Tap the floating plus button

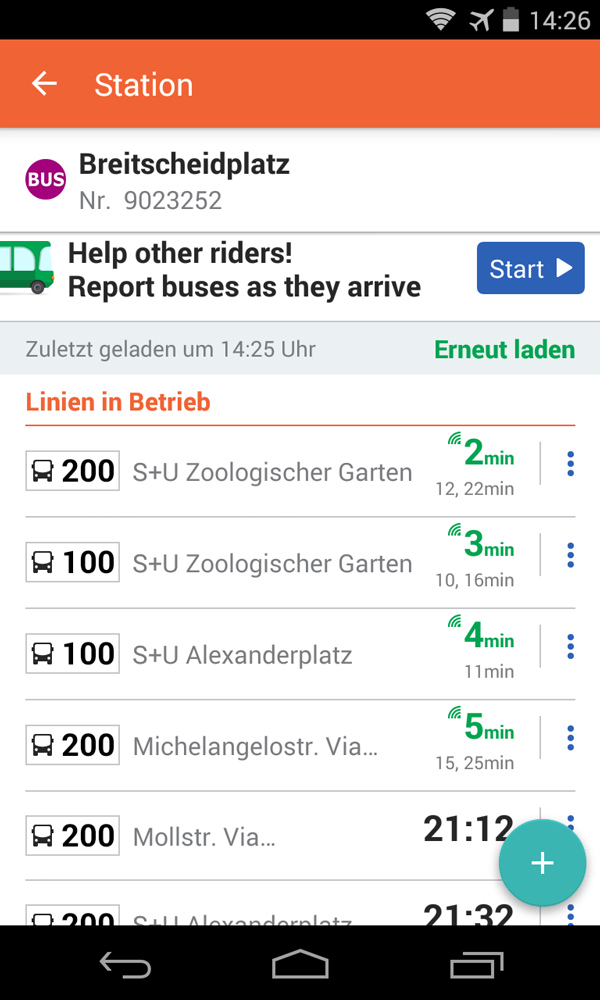pos(542,864)
